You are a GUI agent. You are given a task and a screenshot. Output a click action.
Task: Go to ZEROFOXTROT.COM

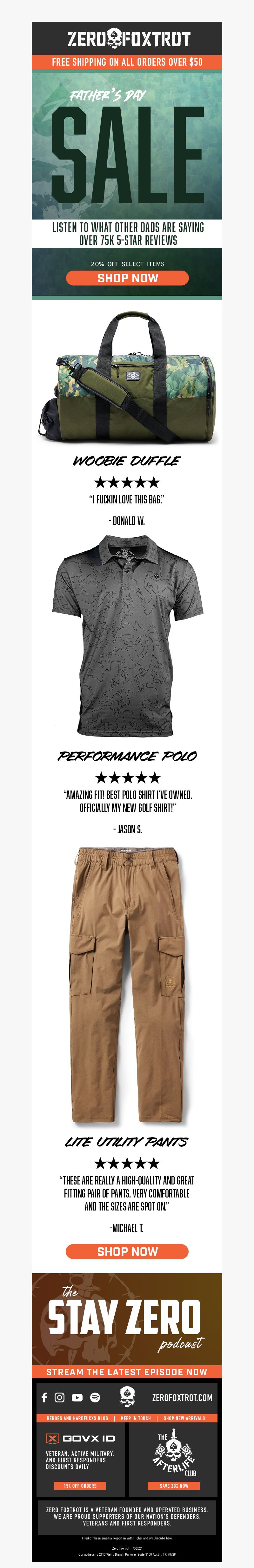pos(182,1398)
